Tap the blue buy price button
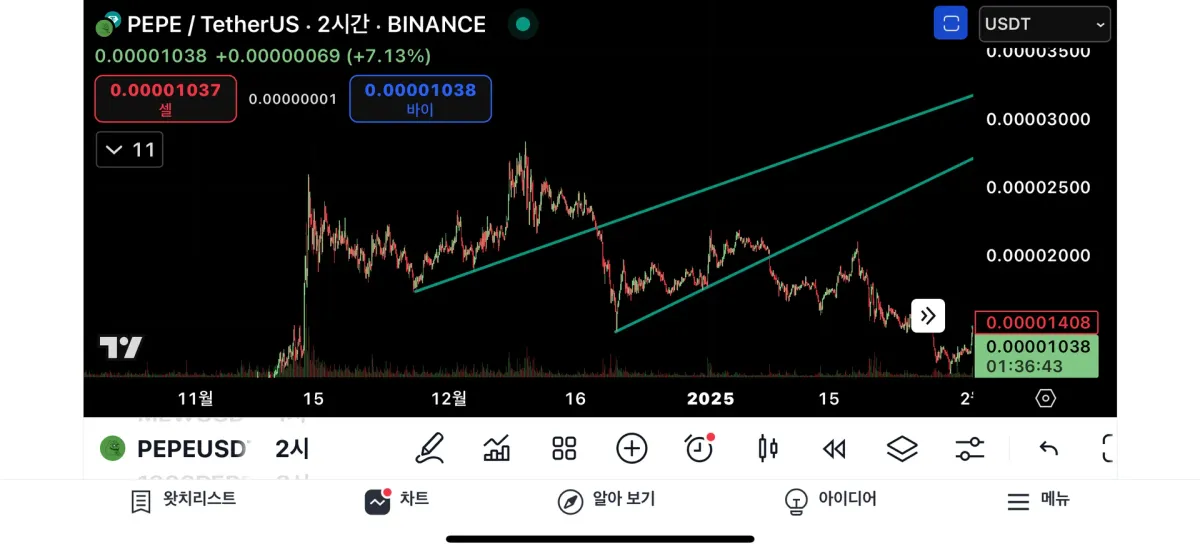The height and width of the screenshot is (554, 1200). [x=420, y=98]
